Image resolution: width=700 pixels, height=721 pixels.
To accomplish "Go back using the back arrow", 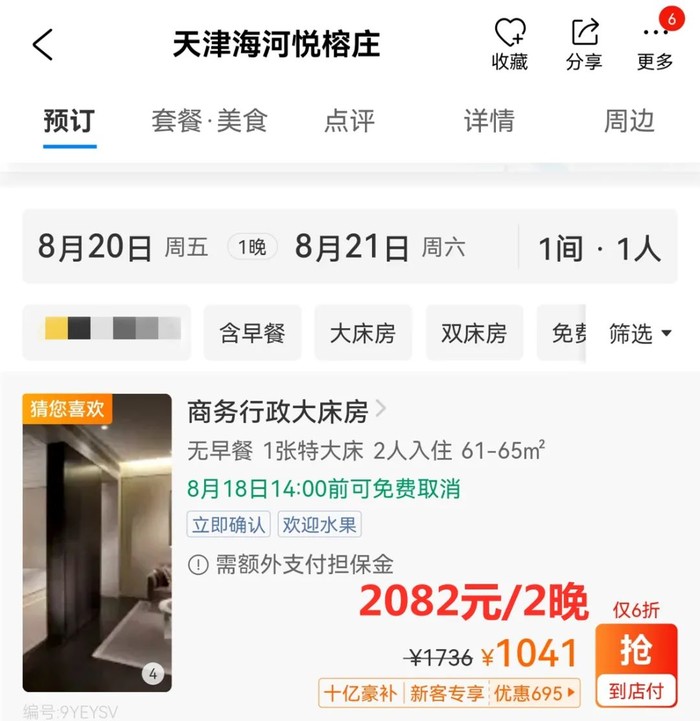I will pyautogui.click(x=43, y=45).
